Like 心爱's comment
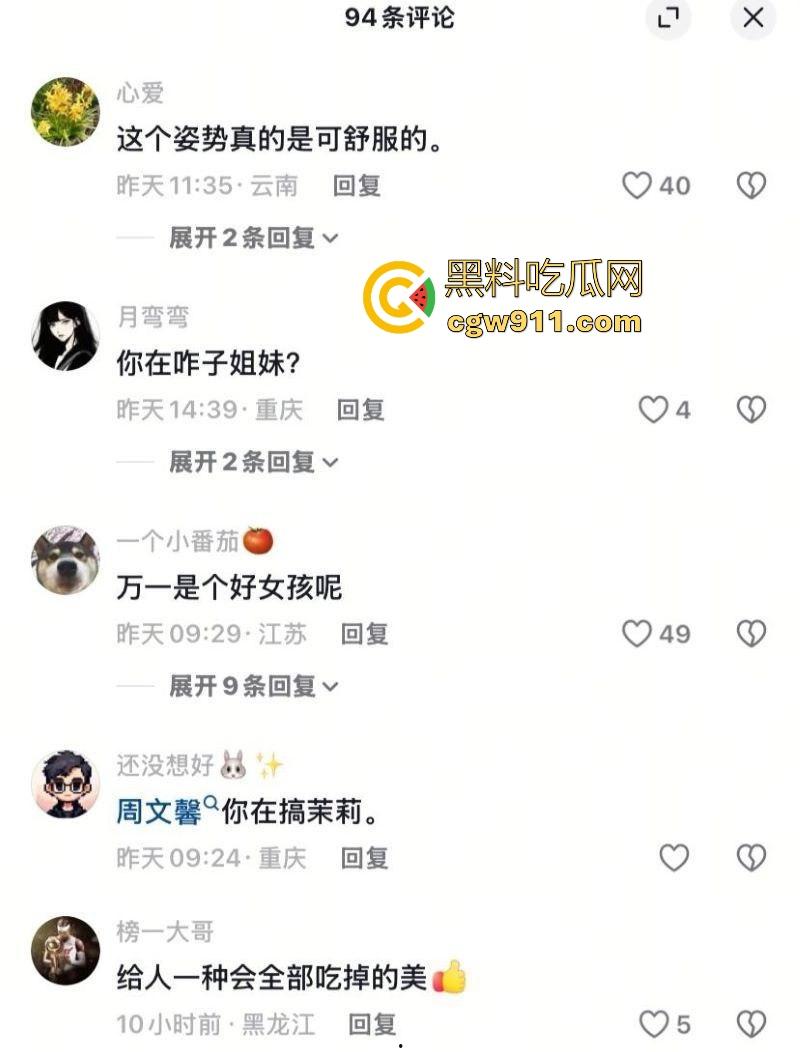The image size is (800, 1052). point(638,185)
